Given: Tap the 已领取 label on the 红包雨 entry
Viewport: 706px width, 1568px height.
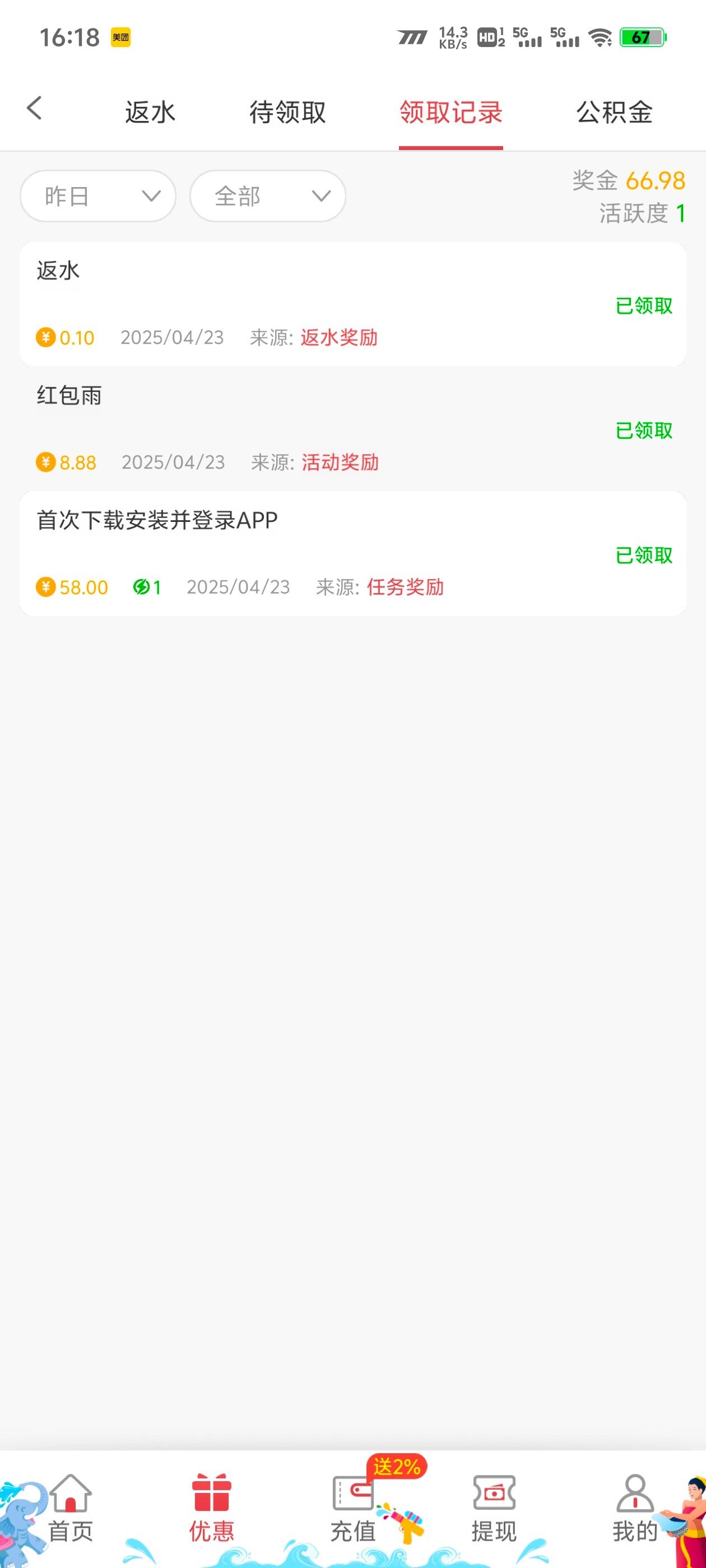Looking at the screenshot, I should click(643, 431).
